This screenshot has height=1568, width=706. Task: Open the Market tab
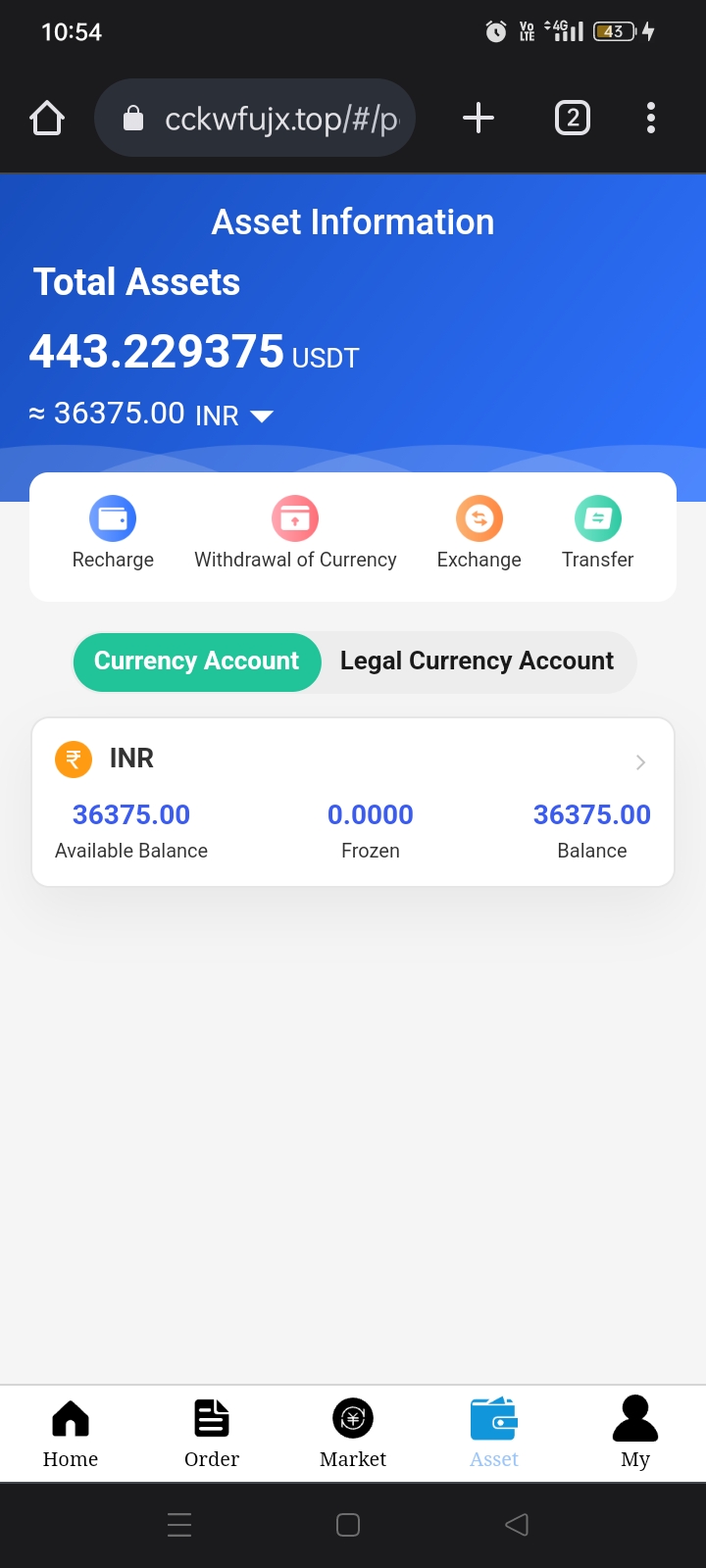353,1433
